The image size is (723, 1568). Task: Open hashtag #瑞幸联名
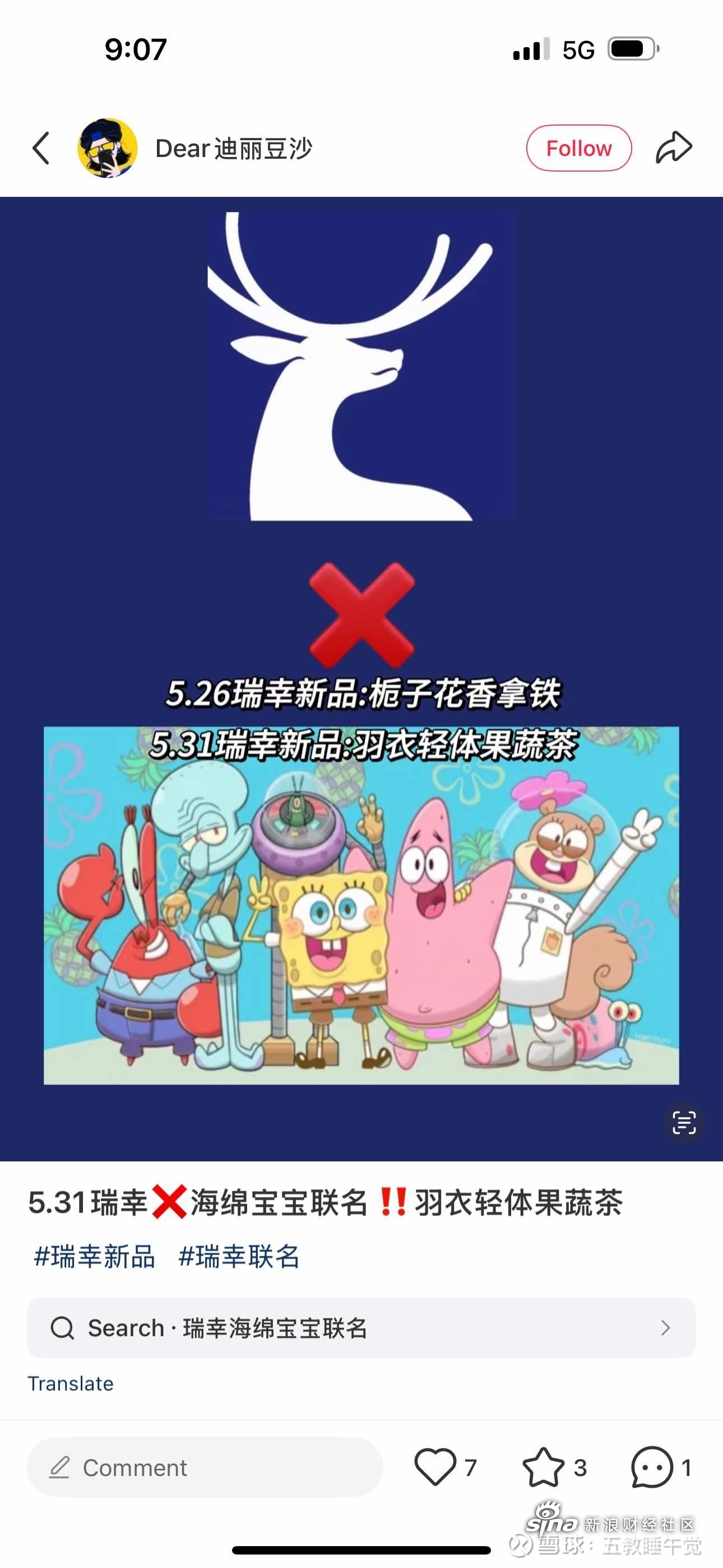pyautogui.click(x=239, y=1256)
